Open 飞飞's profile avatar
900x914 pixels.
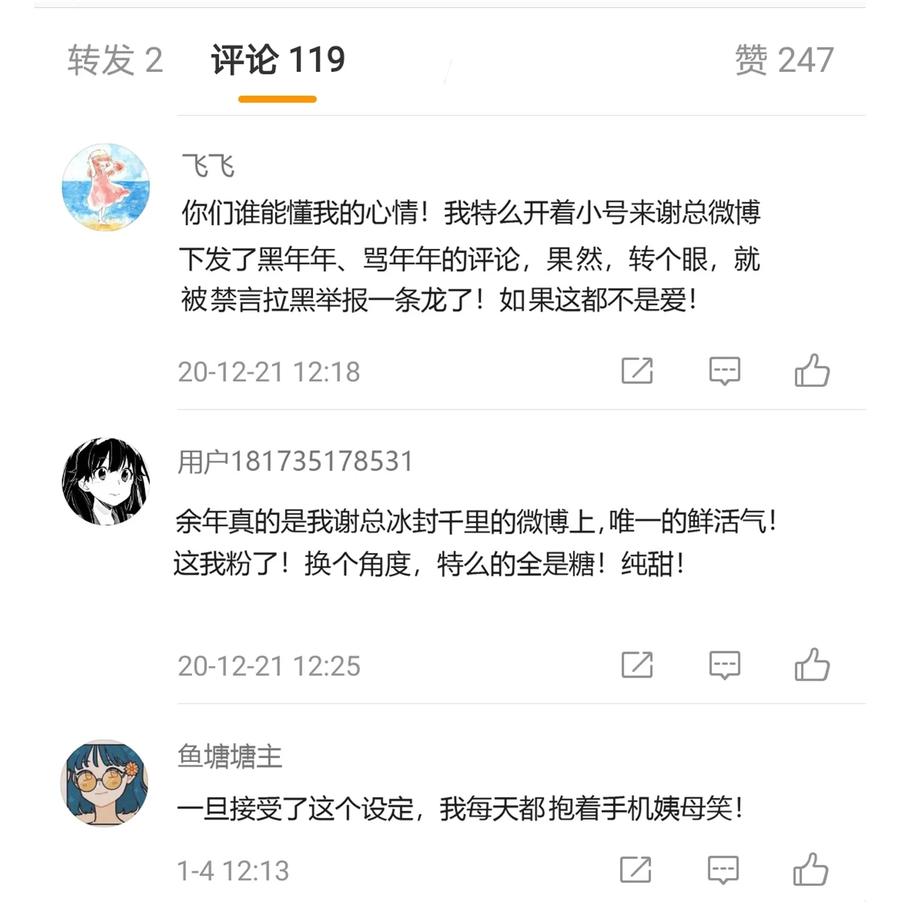click(106, 187)
